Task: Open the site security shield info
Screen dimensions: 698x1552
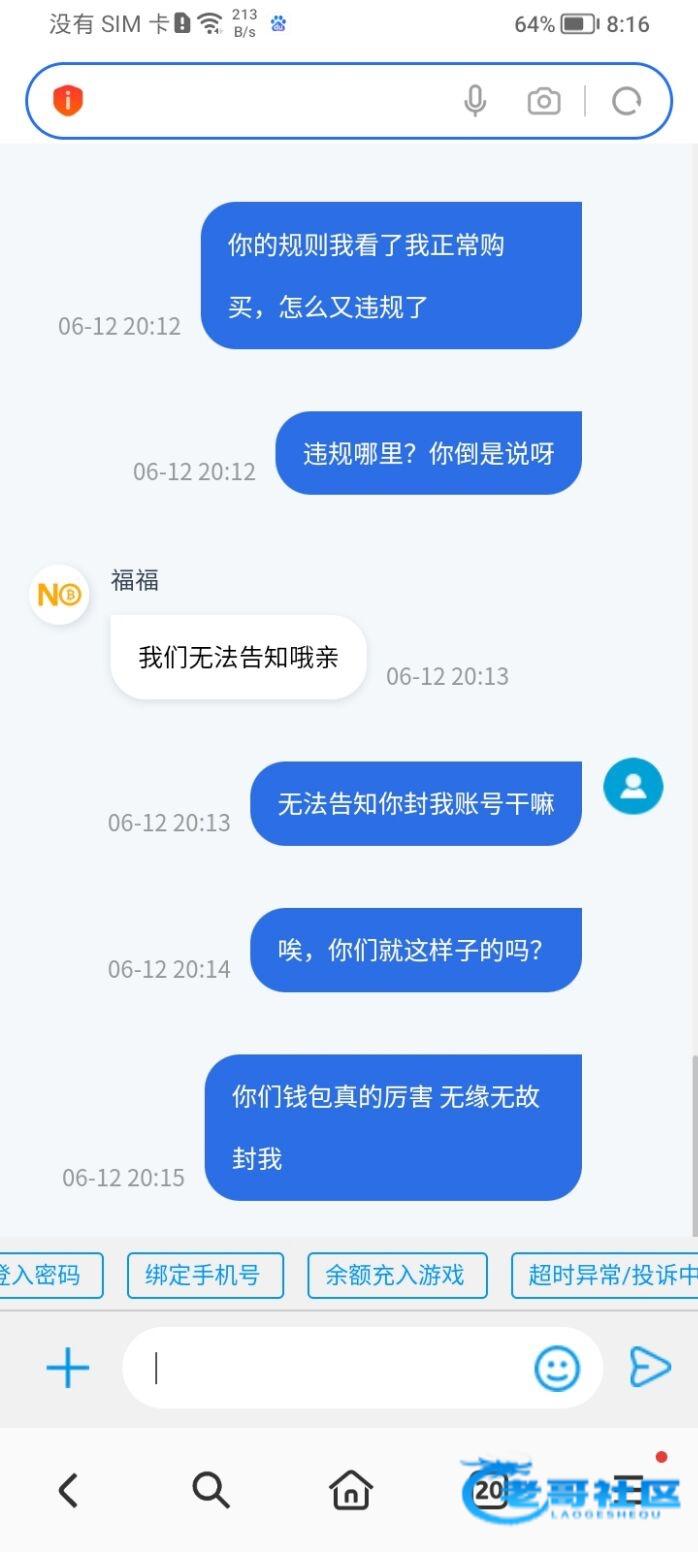Action: (x=68, y=101)
